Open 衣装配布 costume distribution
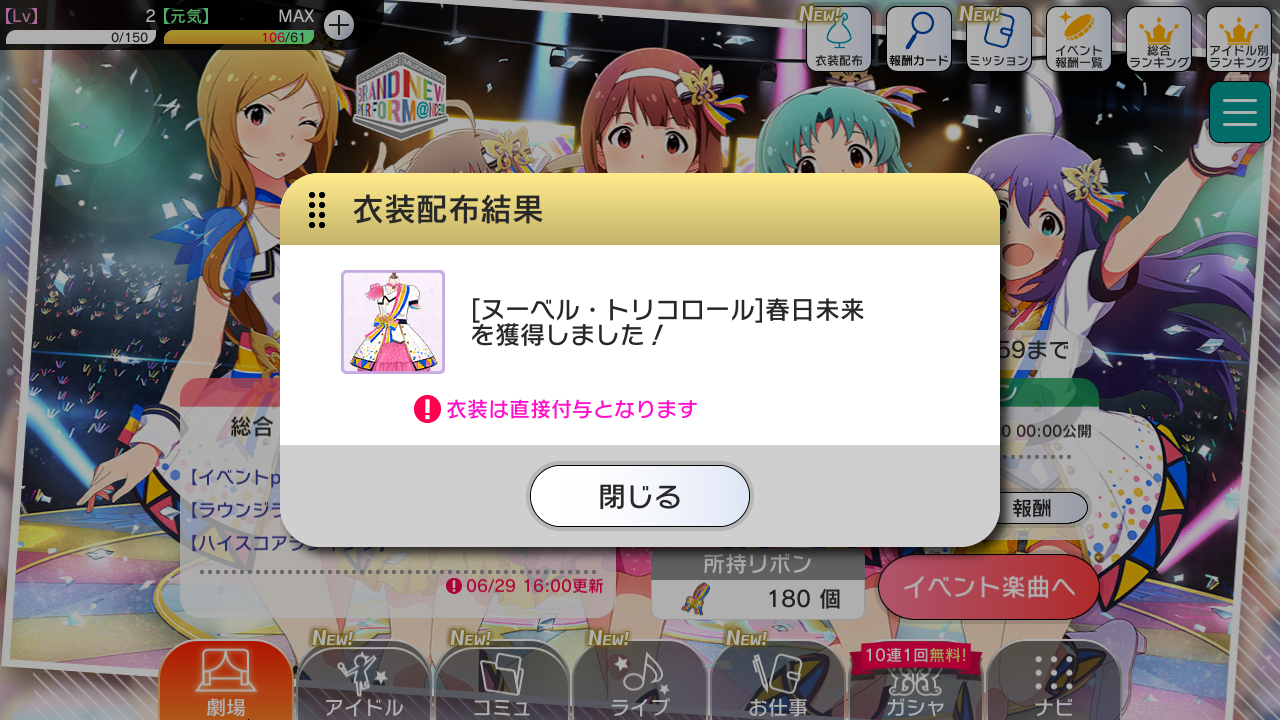This screenshot has width=1280, height=720. point(839,39)
